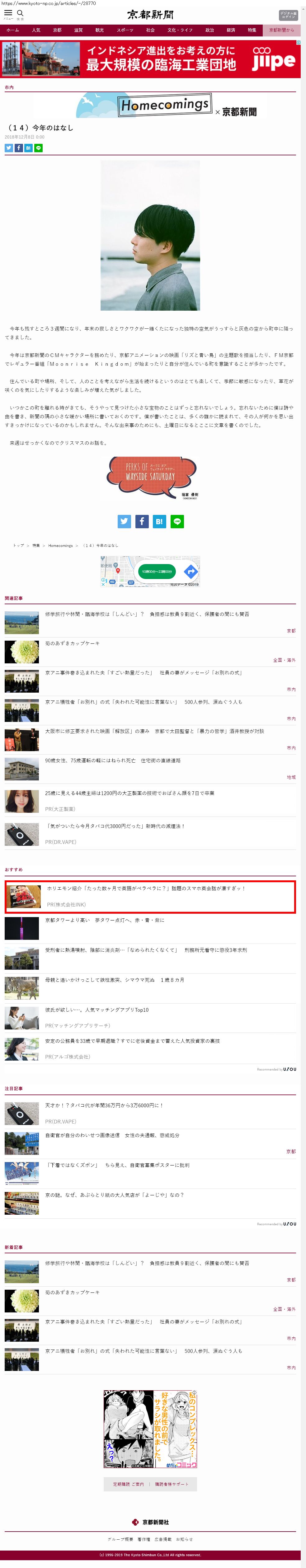This screenshot has height=1568, width=306.
Task: Open the 経済 section
Action: pyautogui.click(x=231, y=30)
